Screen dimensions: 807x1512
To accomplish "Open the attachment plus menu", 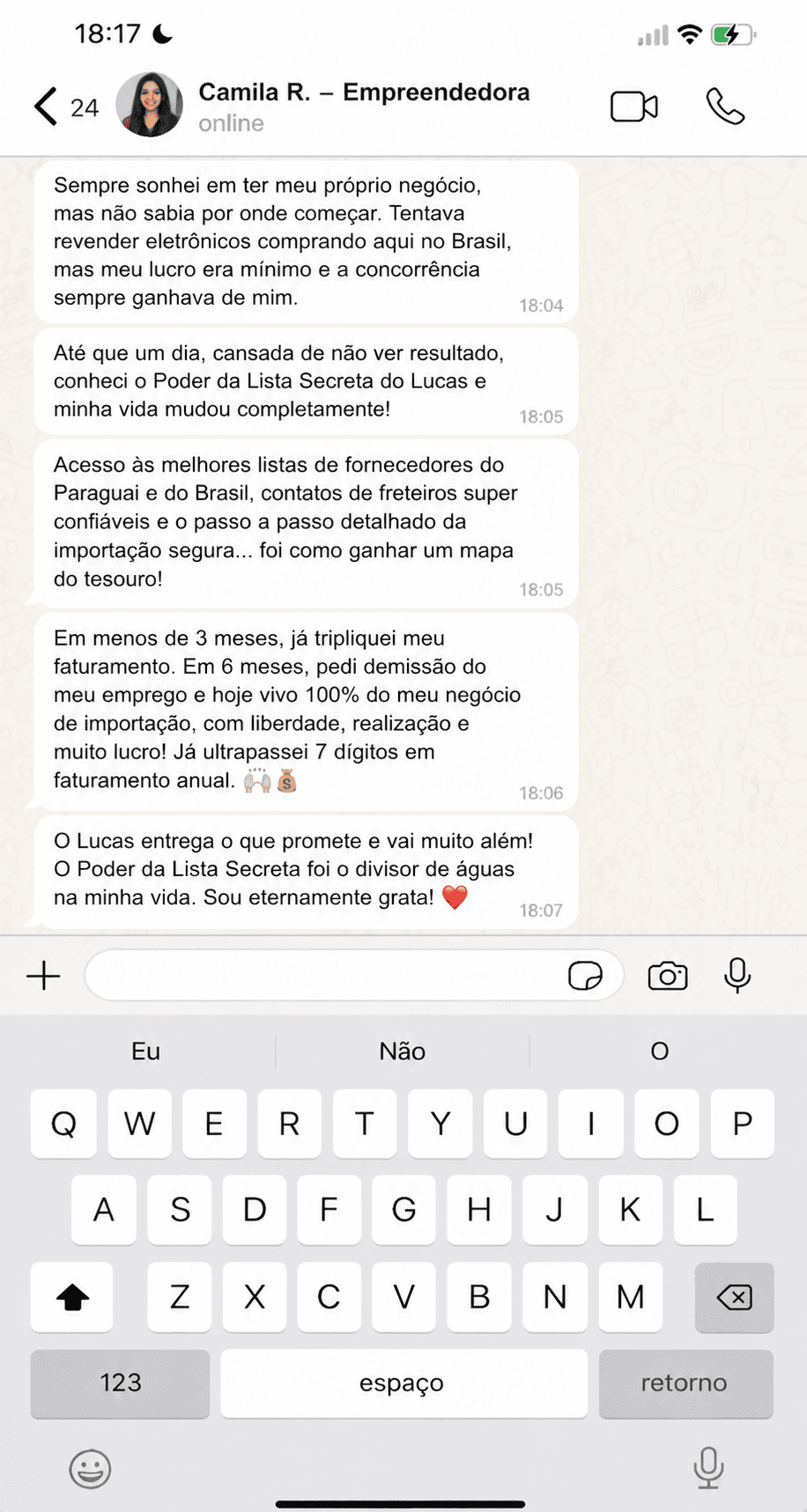I will point(43,976).
